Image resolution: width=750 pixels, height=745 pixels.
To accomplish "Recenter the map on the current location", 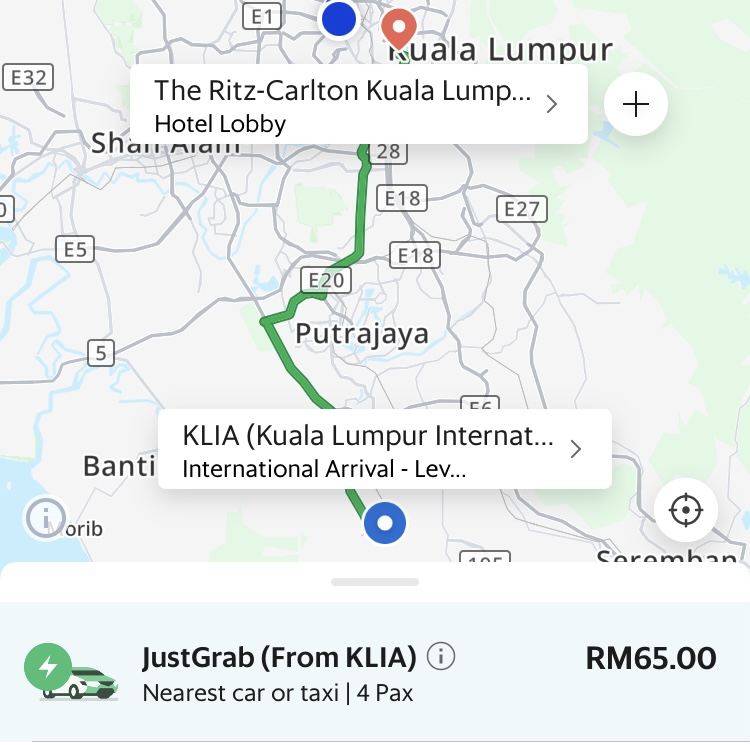I will point(686,510).
